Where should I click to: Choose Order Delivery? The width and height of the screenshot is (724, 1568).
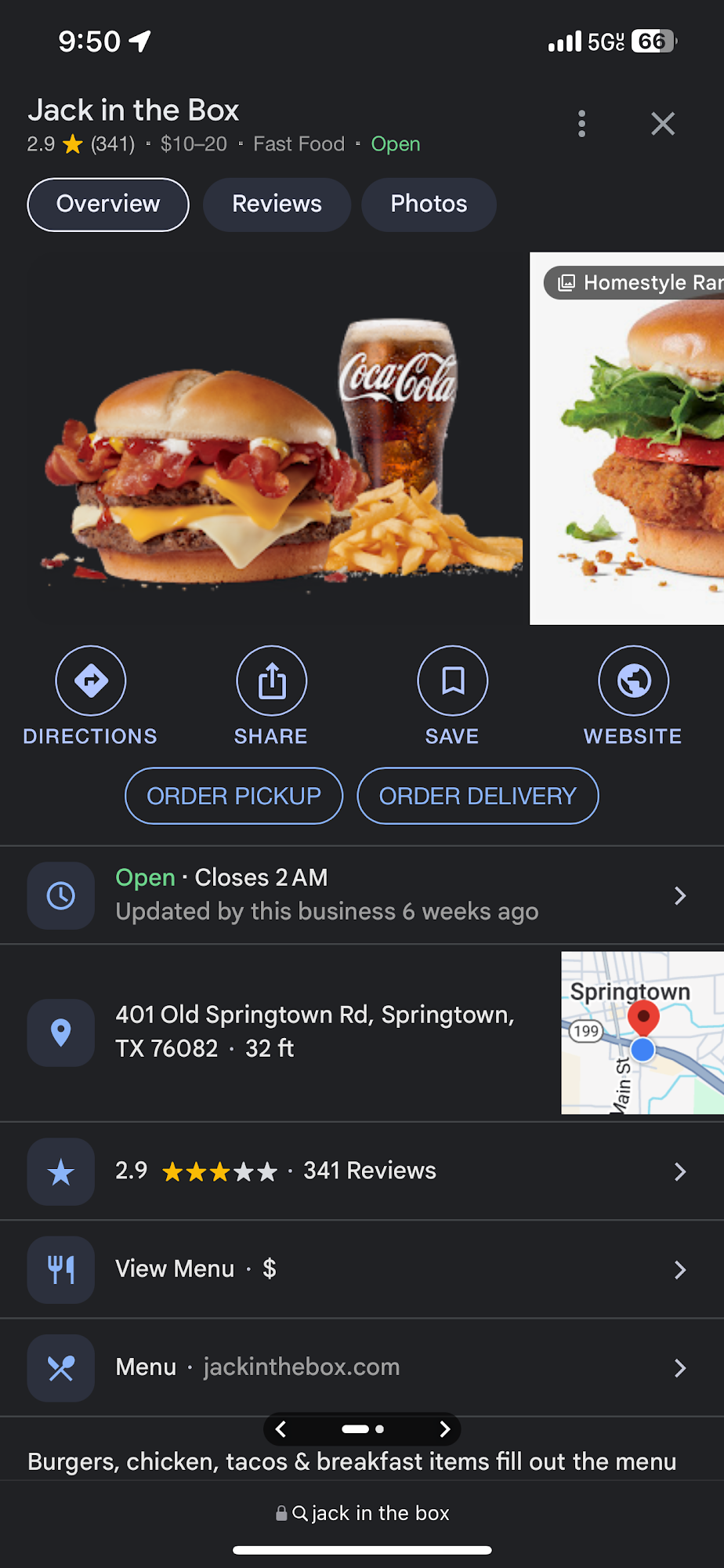pos(477,796)
